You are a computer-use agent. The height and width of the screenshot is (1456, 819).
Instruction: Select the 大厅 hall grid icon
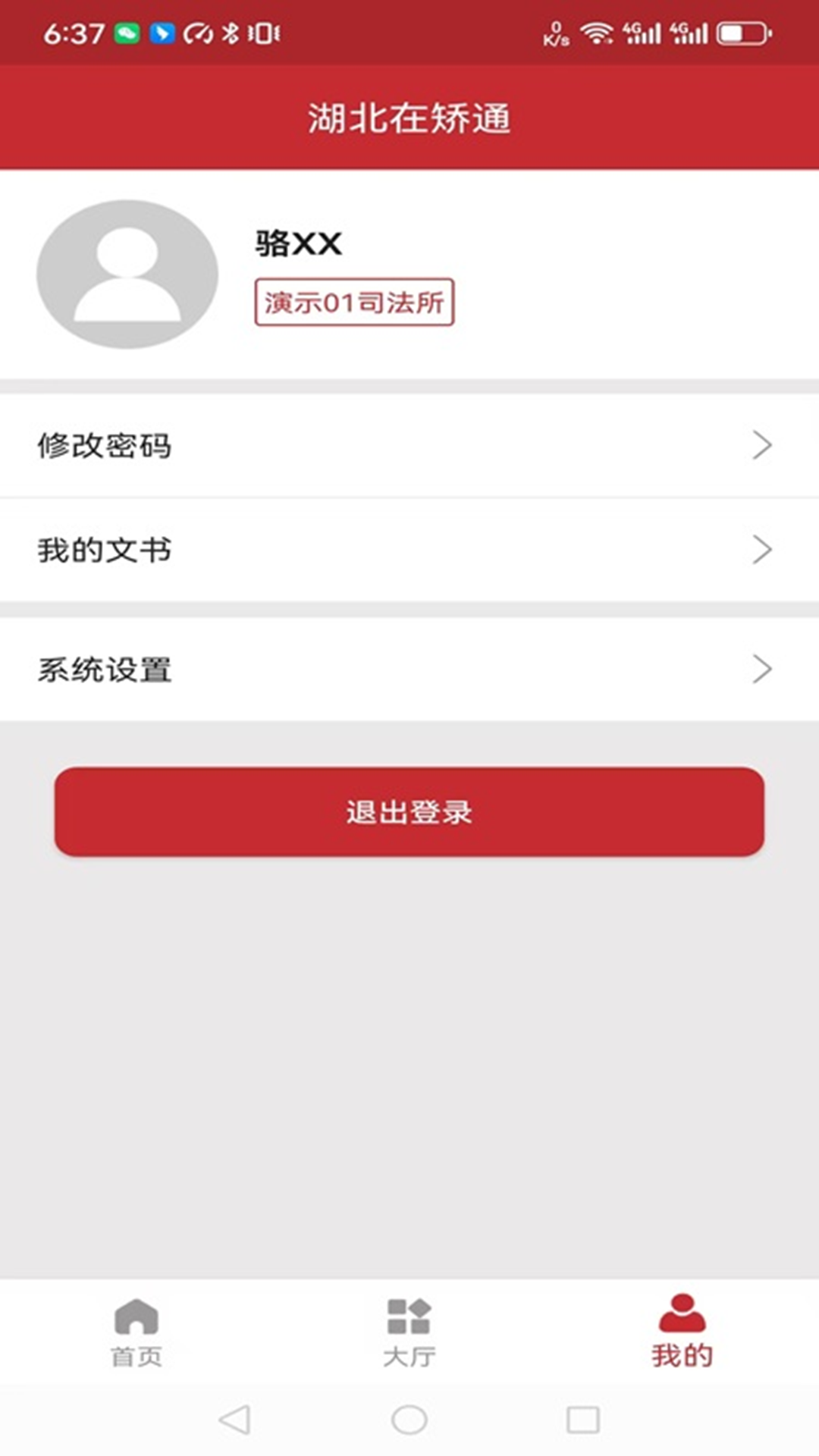(409, 1317)
